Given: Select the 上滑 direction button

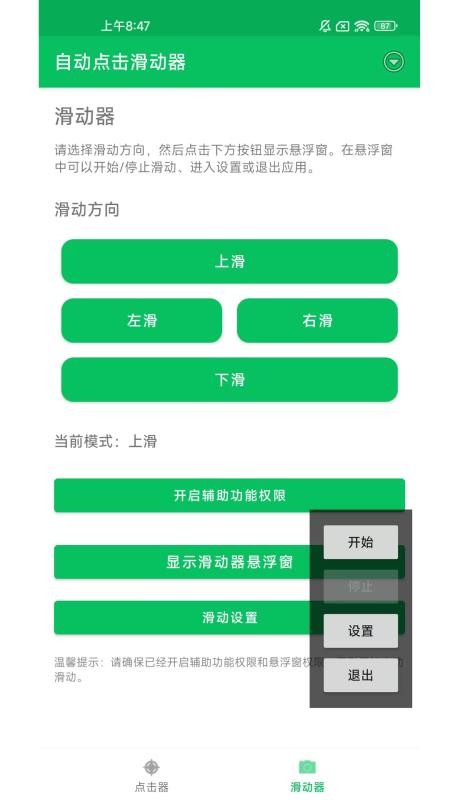Looking at the screenshot, I should tap(229, 261).
